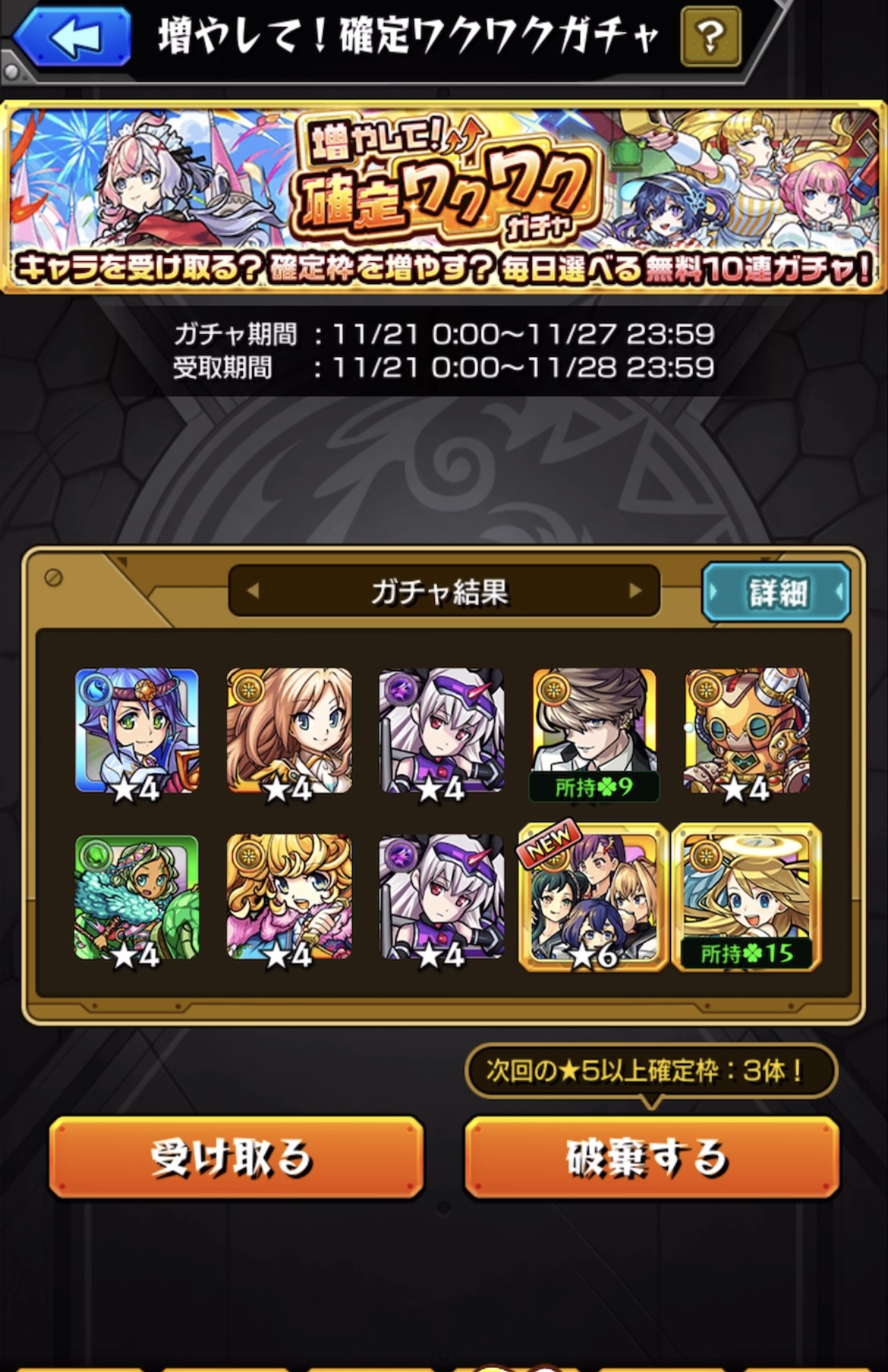The width and height of the screenshot is (888, 1372).
Task: Go back with the blue arrow button
Action: (x=74, y=36)
